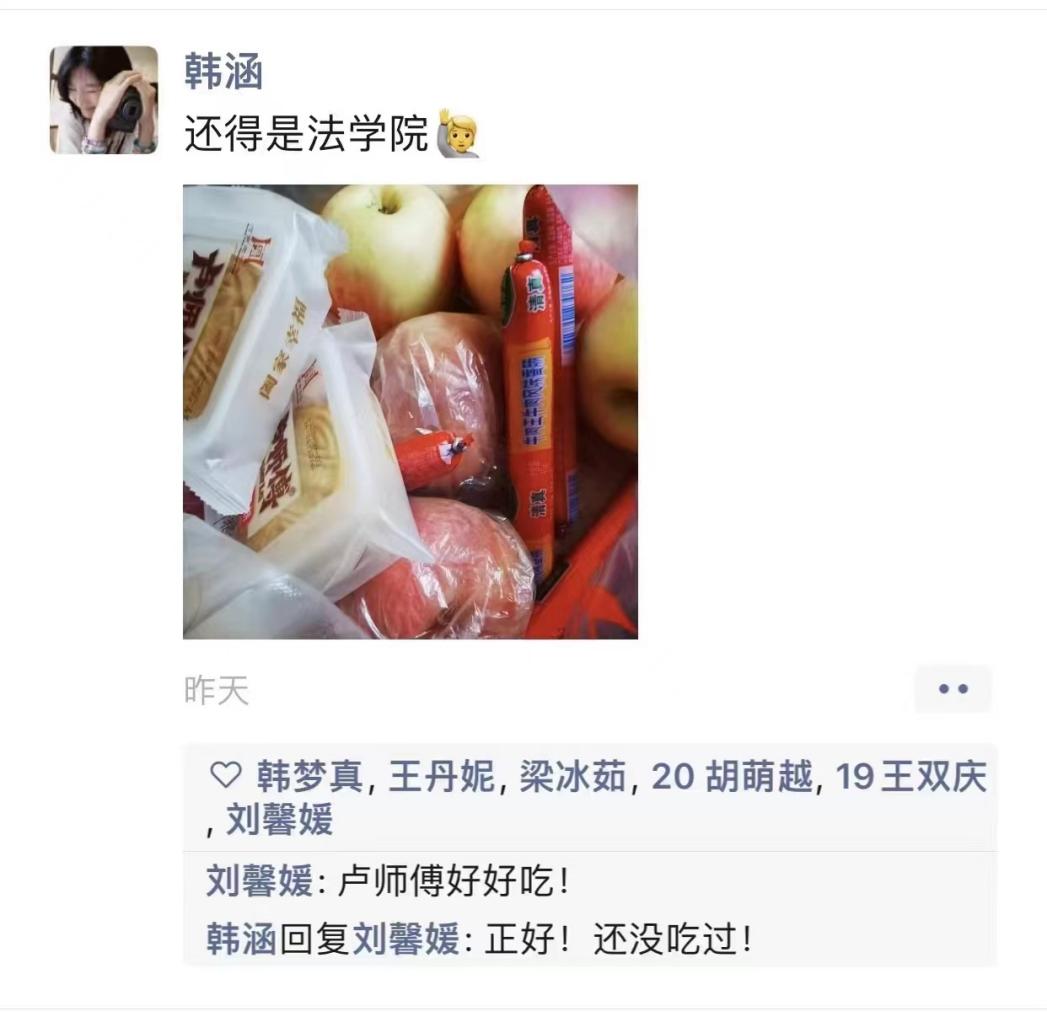Open 韩涵's profile avatar
The image size is (1047, 1022).
(x=104, y=100)
